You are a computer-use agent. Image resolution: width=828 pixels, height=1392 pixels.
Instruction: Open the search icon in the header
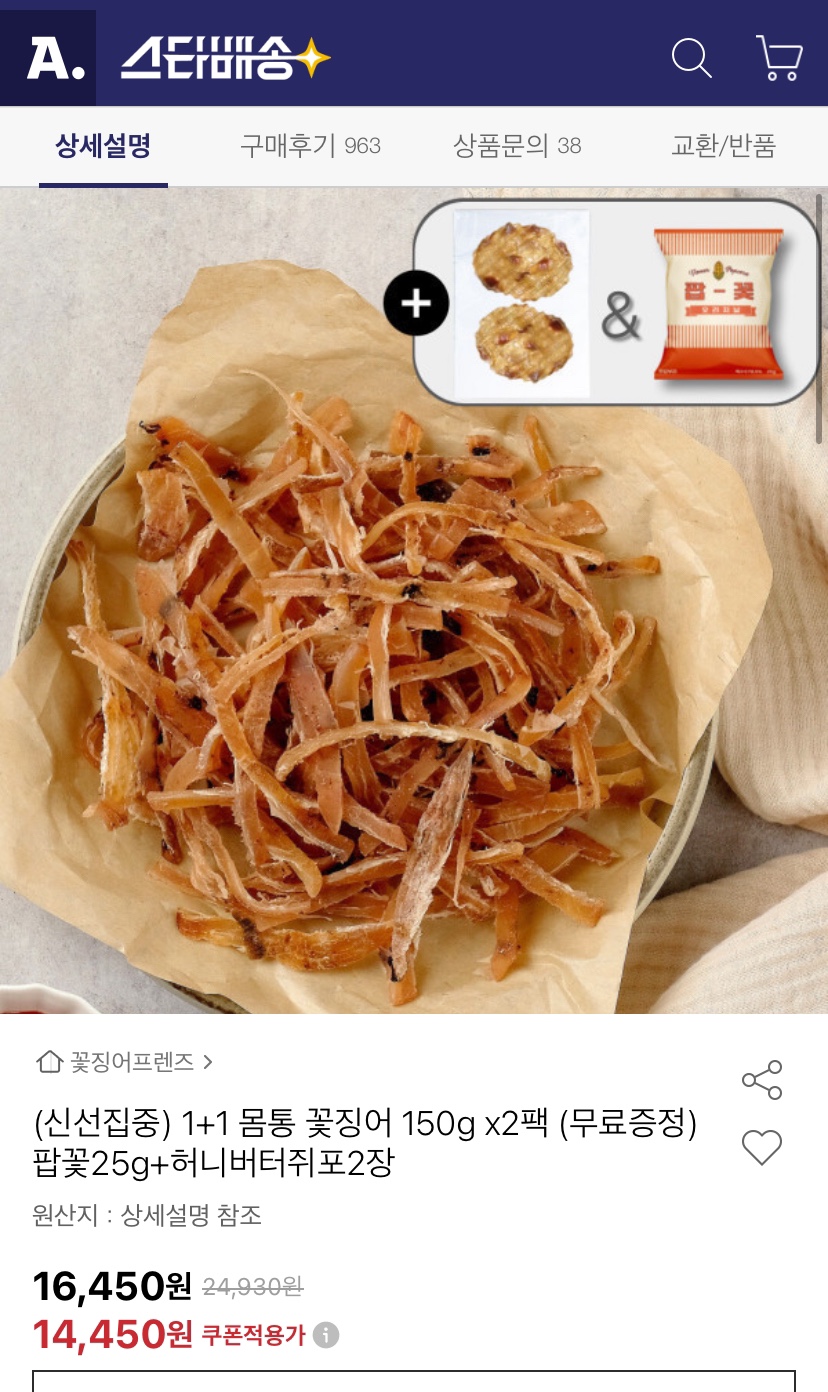point(691,58)
